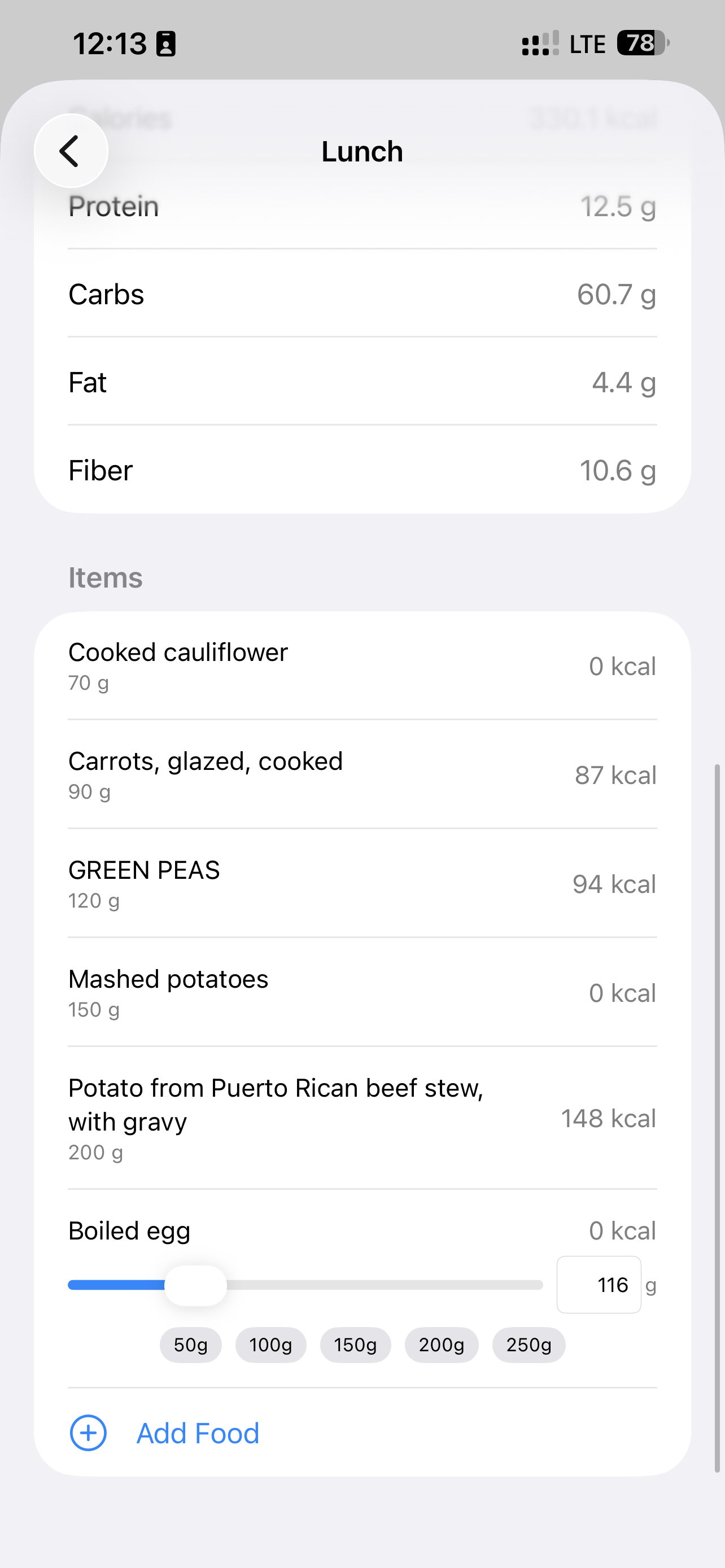Image resolution: width=725 pixels, height=1568 pixels.
Task: Open the Add Food option
Action: [197, 1433]
